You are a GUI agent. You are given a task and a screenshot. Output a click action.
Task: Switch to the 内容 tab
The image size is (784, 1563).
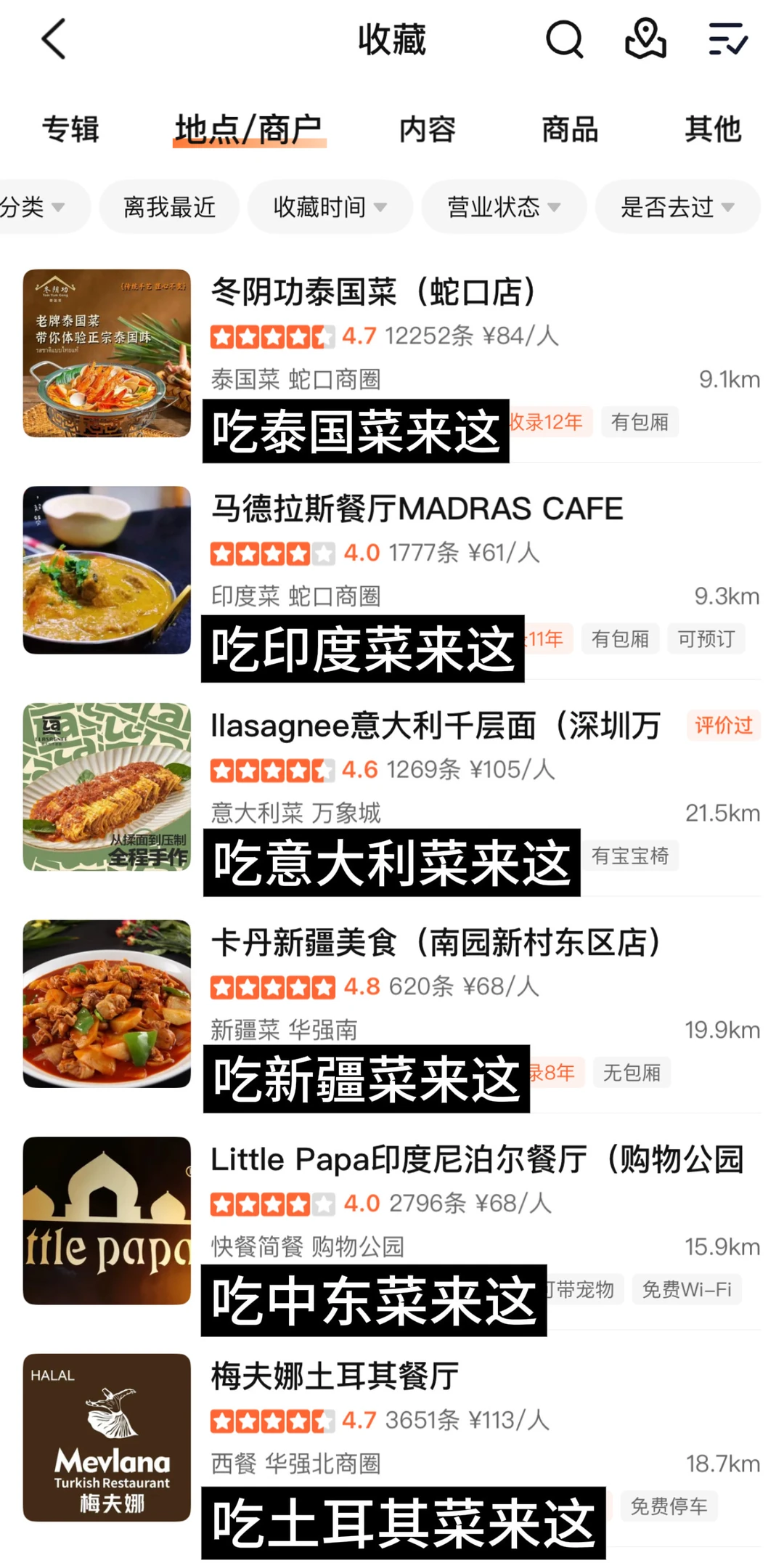click(427, 129)
